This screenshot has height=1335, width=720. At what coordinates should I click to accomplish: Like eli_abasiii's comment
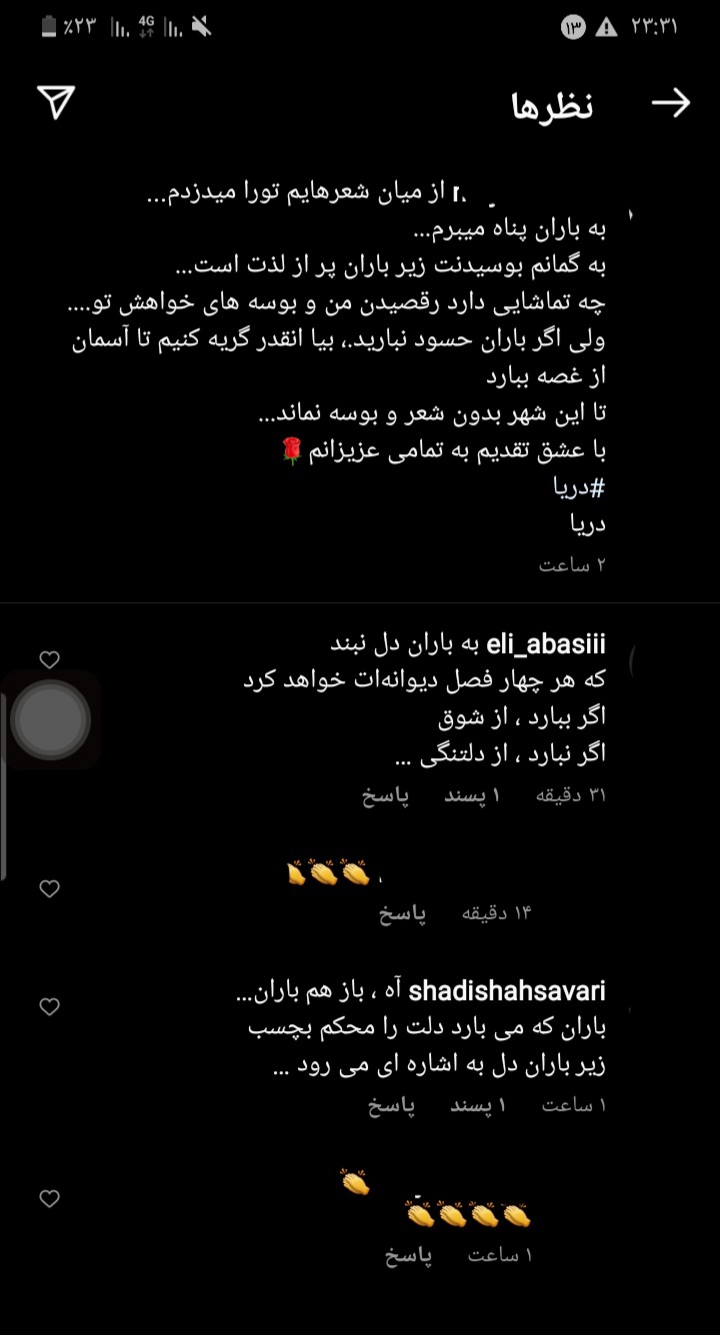coord(49,659)
